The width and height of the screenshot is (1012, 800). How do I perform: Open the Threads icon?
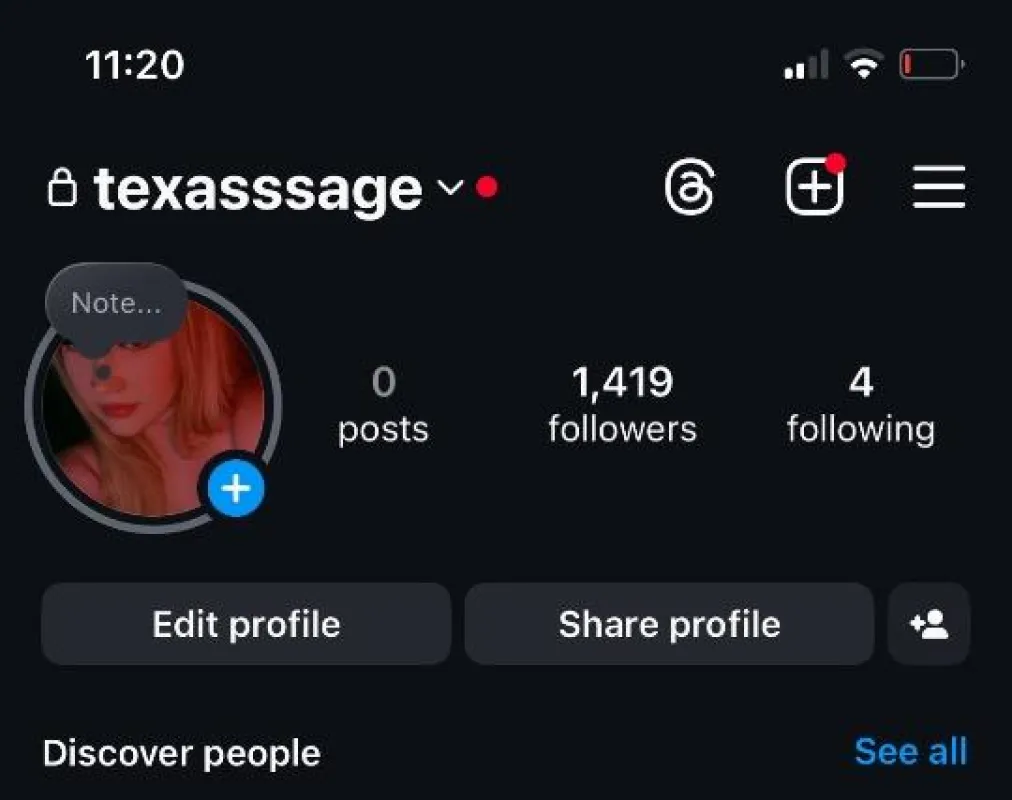[x=690, y=188]
